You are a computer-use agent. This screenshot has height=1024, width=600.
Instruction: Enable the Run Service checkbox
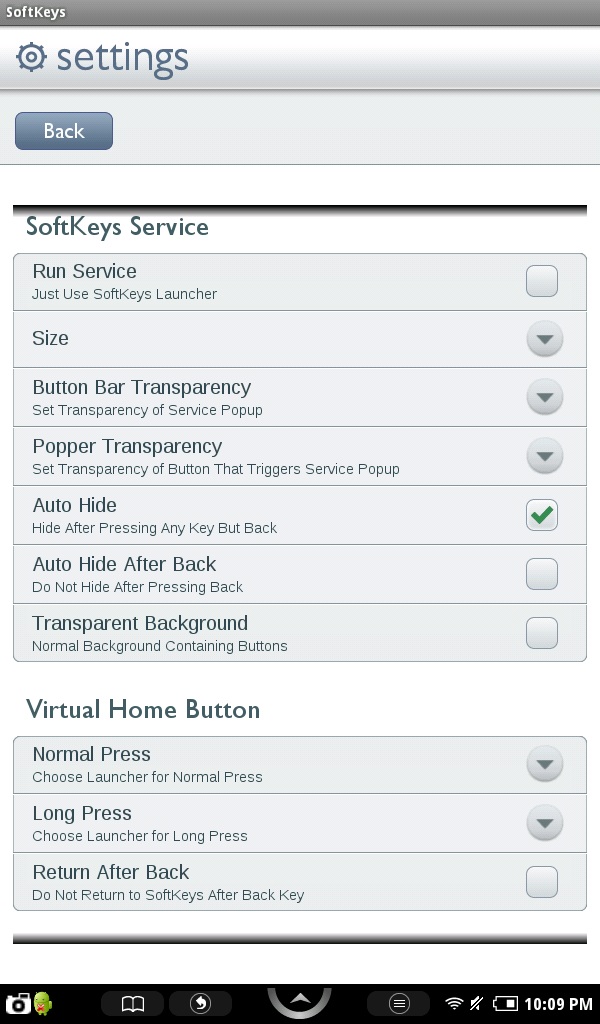pyautogui.click(x=542, y=282)
